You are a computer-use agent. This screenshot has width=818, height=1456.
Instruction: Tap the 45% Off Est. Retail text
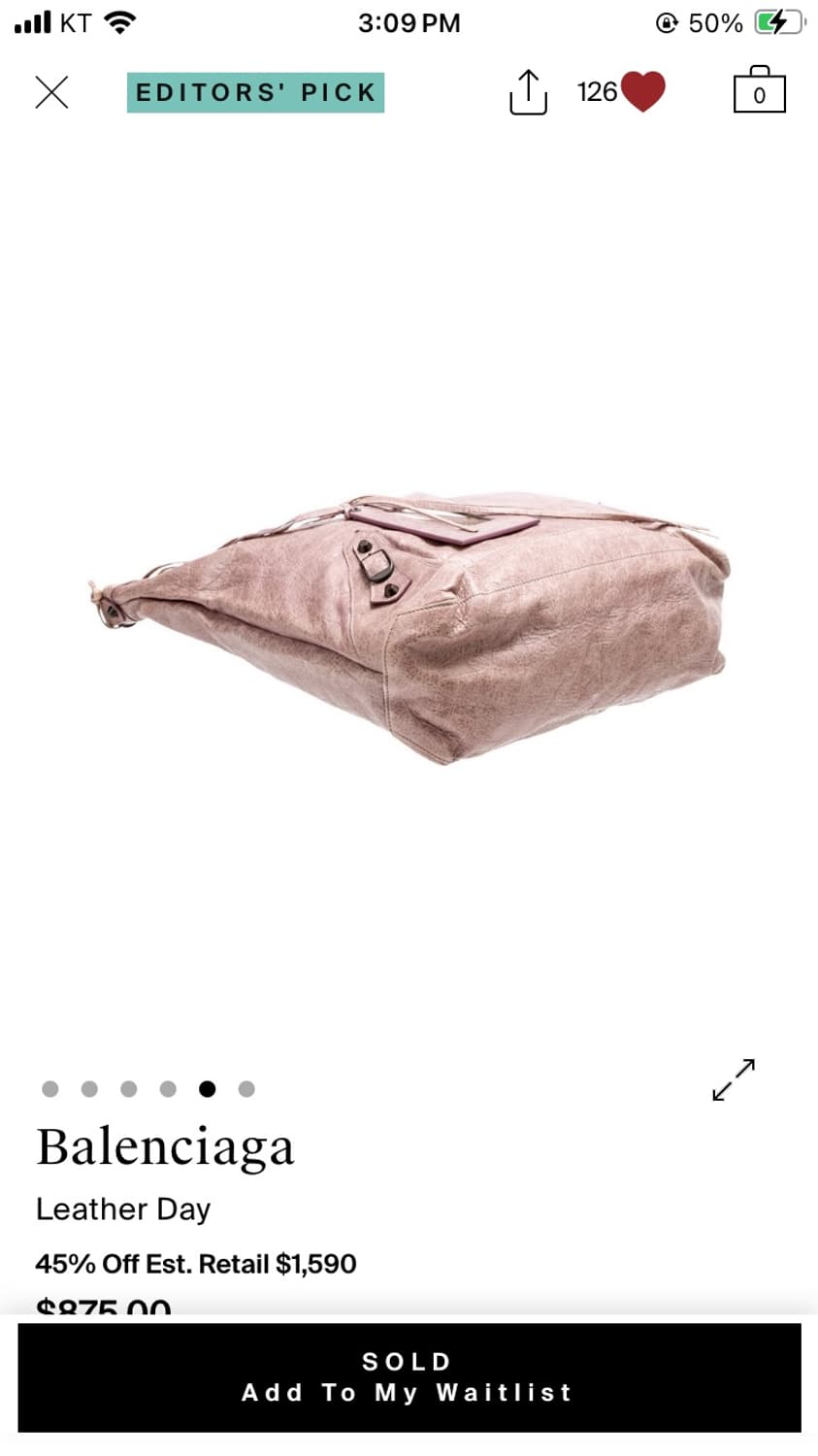coord(195,1264)
